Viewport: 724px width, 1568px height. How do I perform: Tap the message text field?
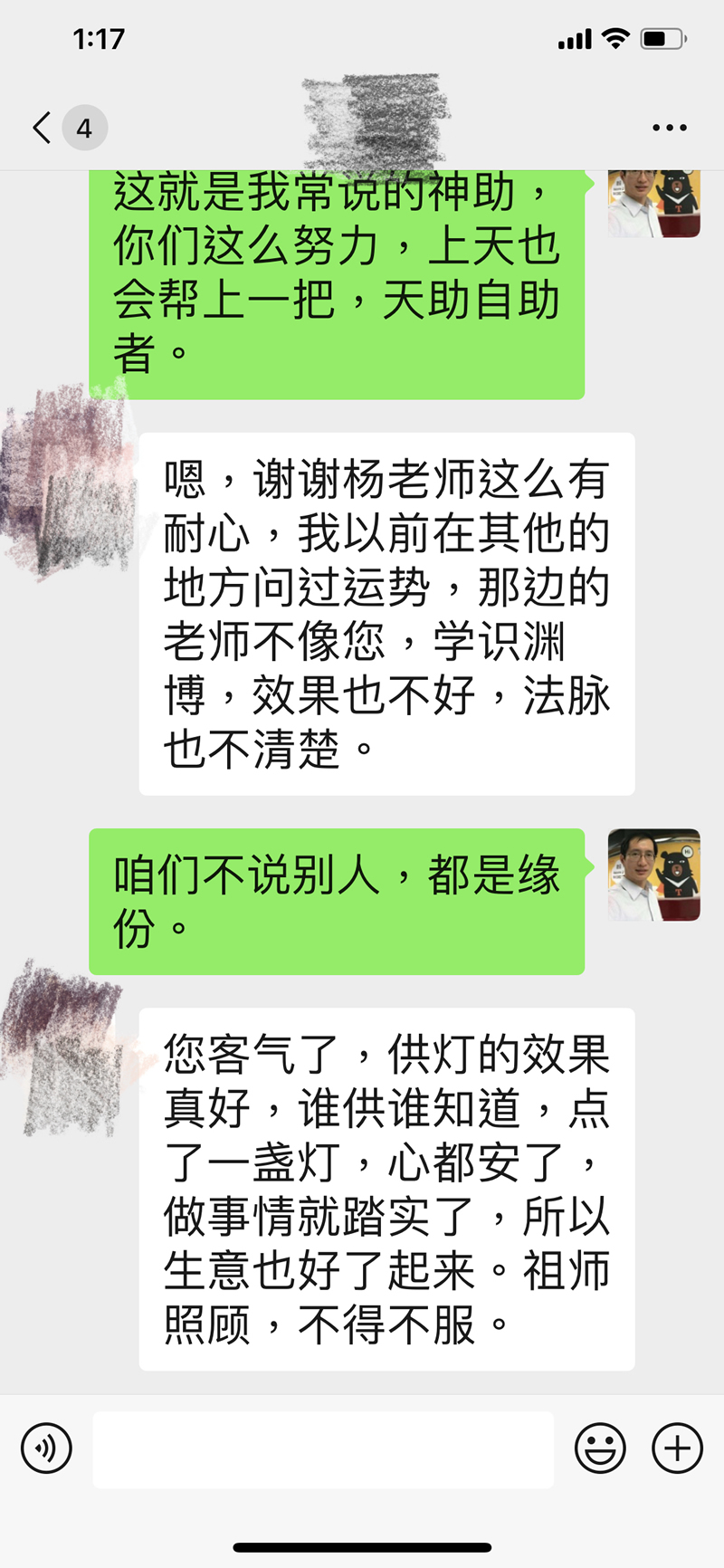(323, 1449)
